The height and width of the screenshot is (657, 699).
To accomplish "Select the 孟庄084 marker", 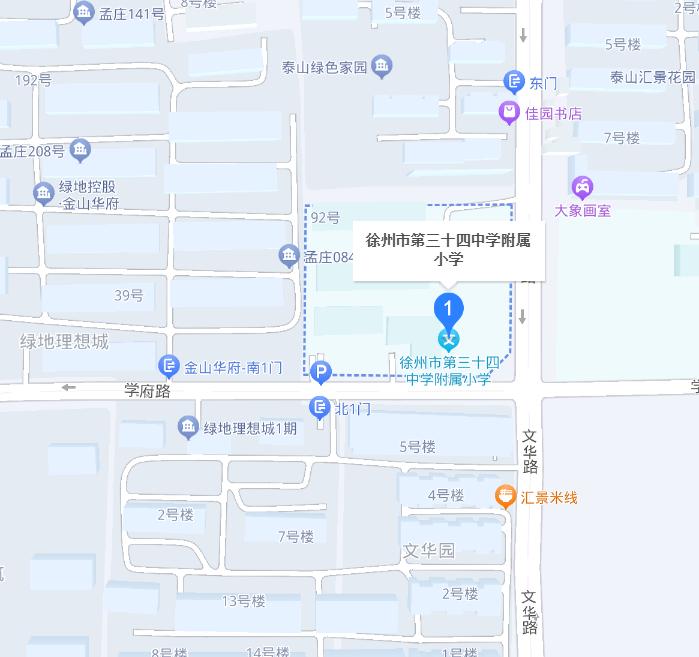I will click(290, 256).
